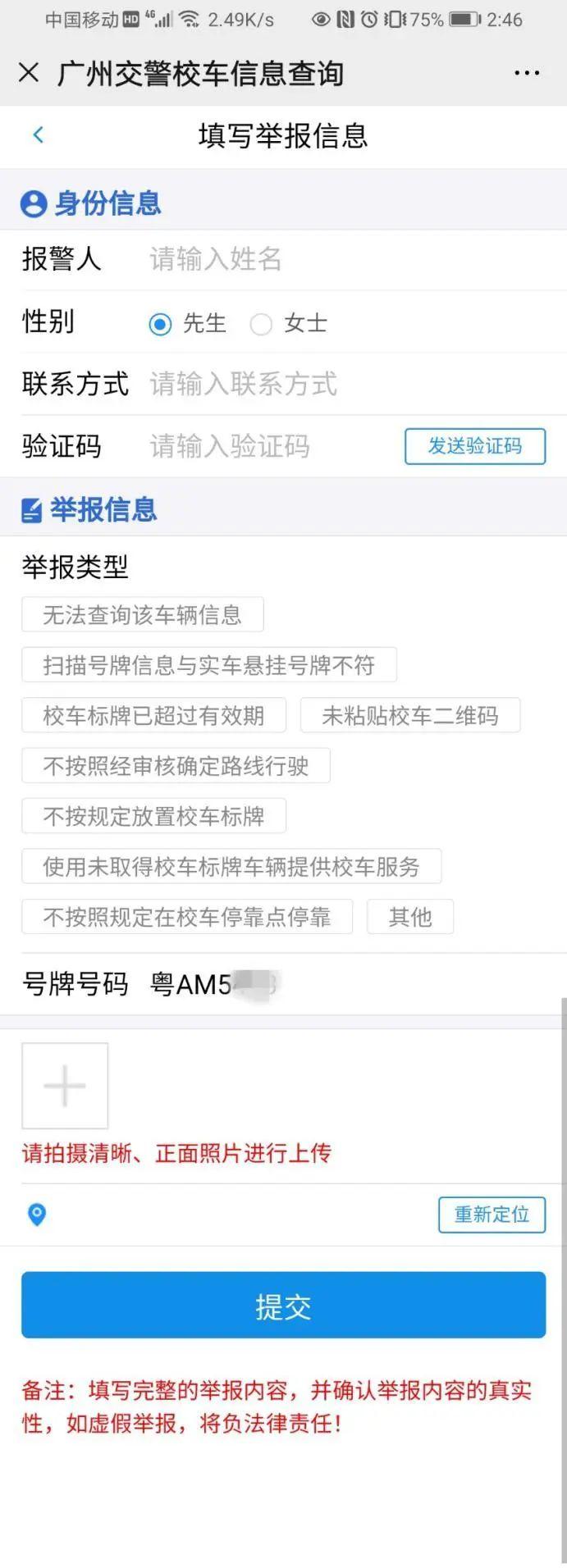
Task: Choose 无法查询该车辆信息 report type
Action: (x=143, y=615)
